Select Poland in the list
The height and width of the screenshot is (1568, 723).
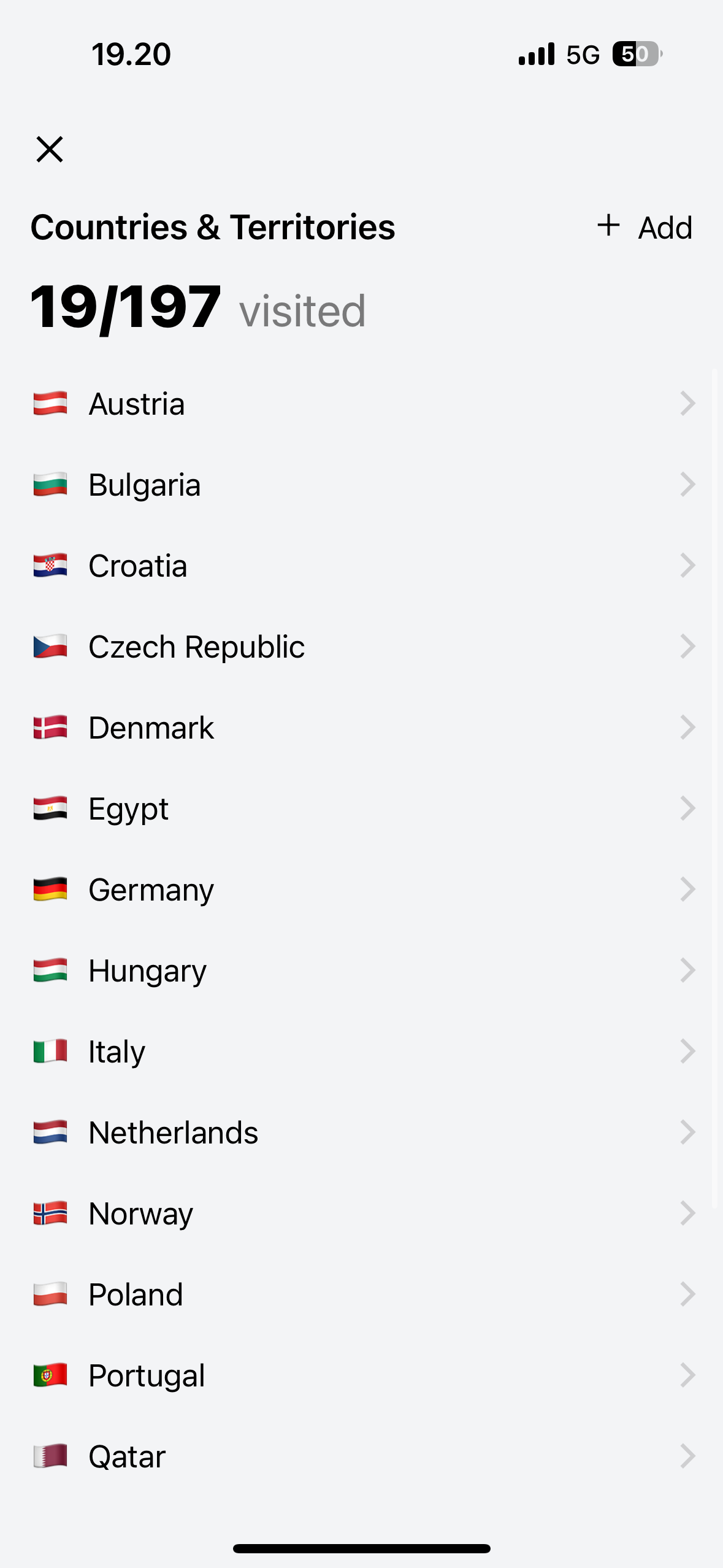click(x=362, y=1294)
